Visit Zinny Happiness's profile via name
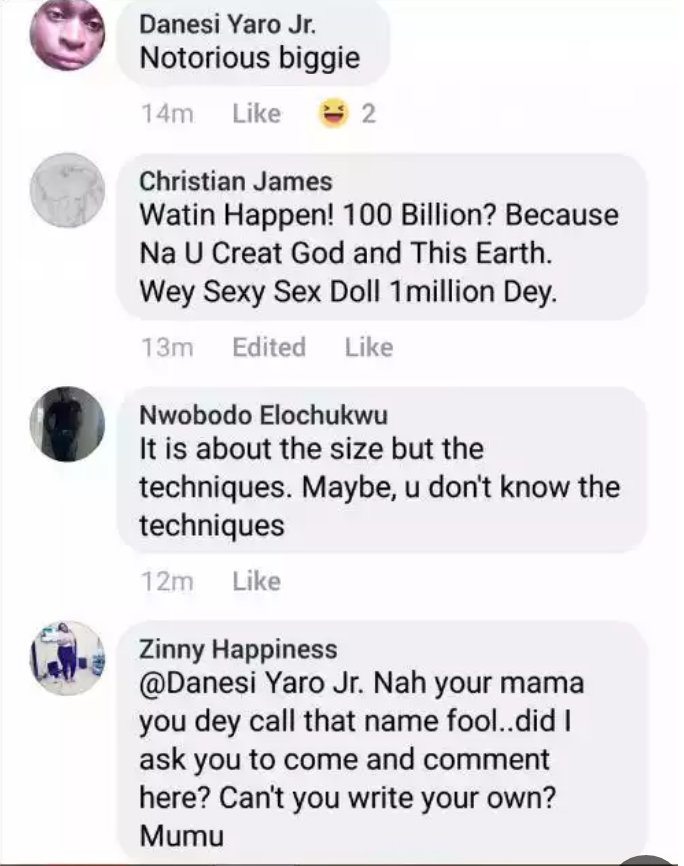The image size is (684, 866). pyautogui.click(x=238, y=649)
